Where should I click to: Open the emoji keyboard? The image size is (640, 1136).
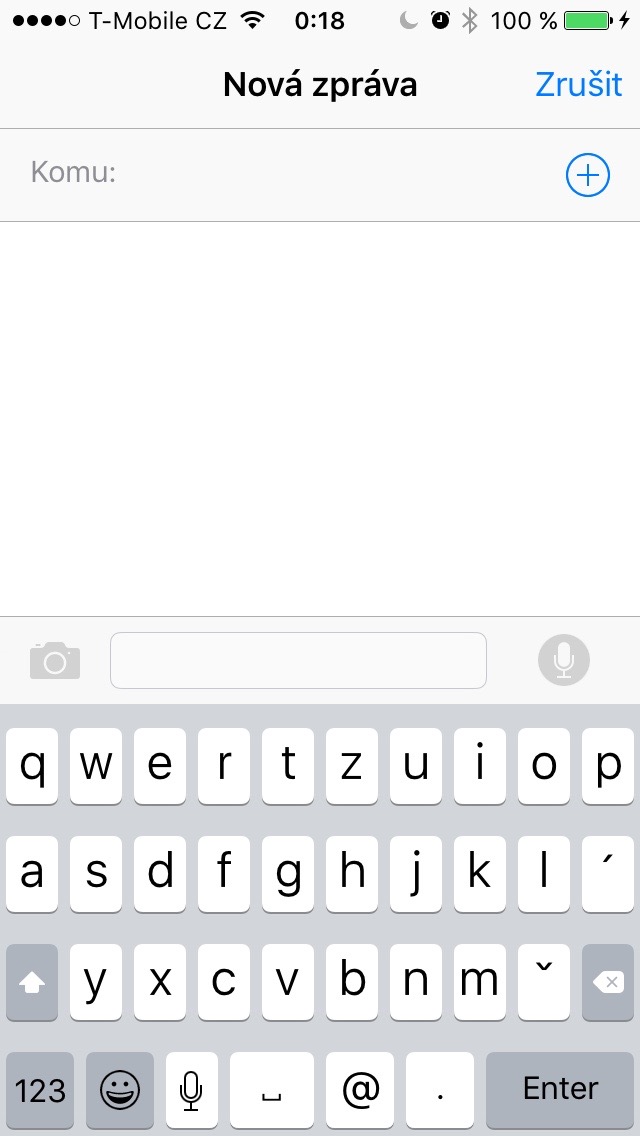pyautogui.click(x=120, y=1090)
